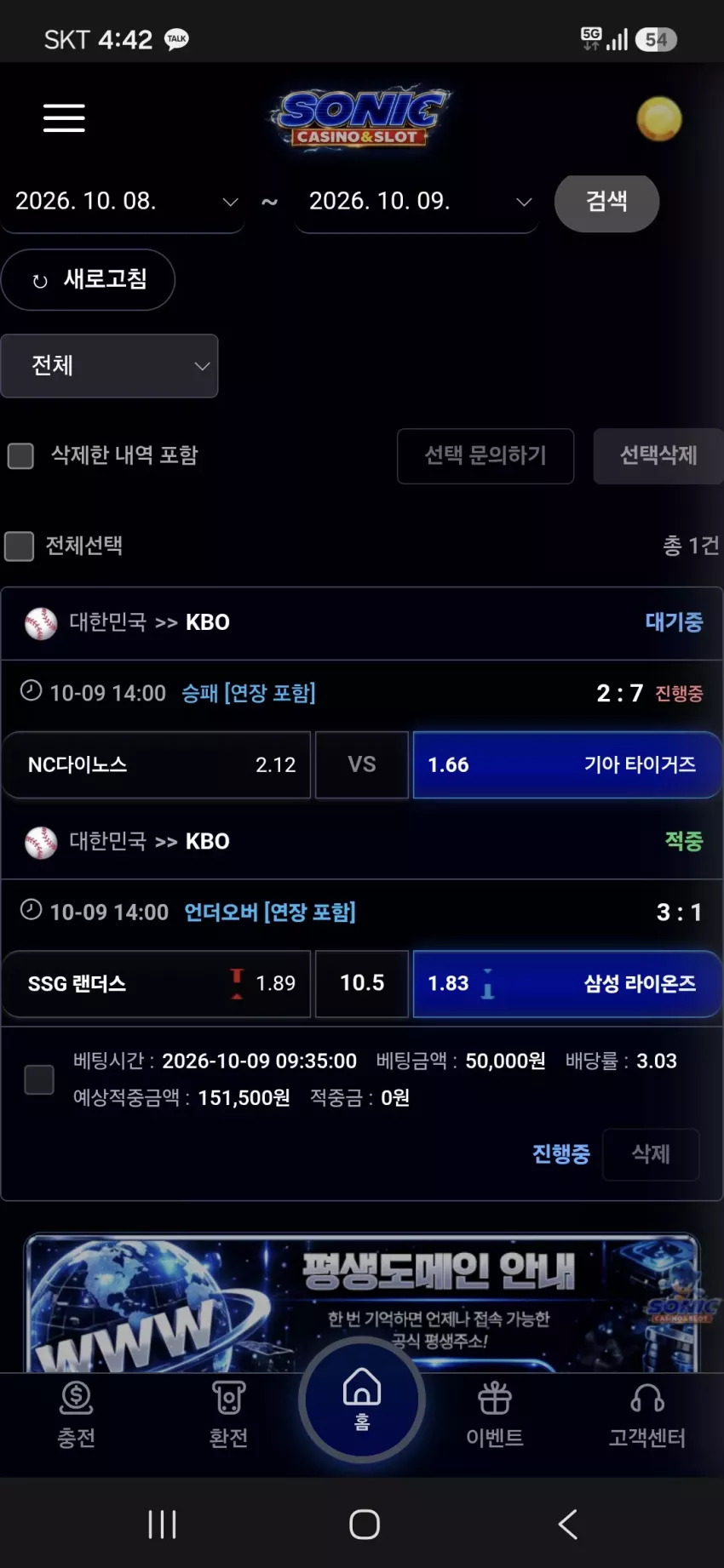Tick the 전체선택 checkbox
The height and width of the screenshot is (1568, 724).
[x=19, y=546]
